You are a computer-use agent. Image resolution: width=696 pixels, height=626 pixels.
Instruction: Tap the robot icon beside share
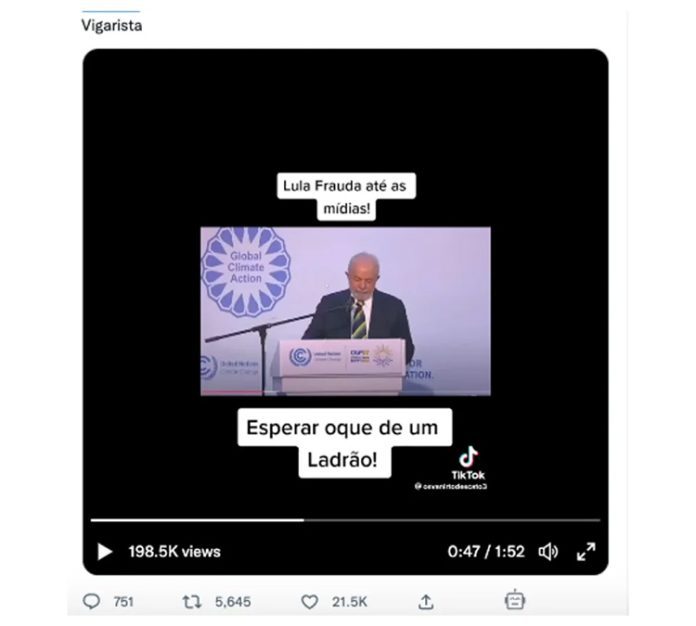click(515, 600)
